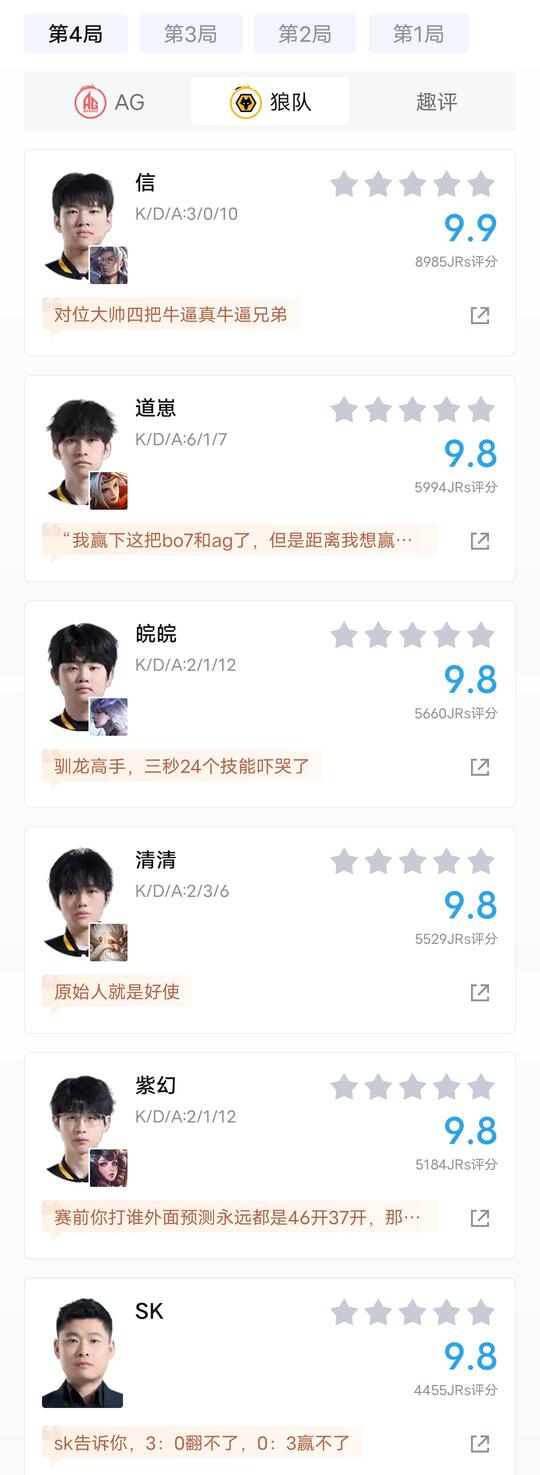The image size is (540, 1475).
Task: Switch to the 第1局 tab
Action: pyautogui.click(x=418, y=34)
